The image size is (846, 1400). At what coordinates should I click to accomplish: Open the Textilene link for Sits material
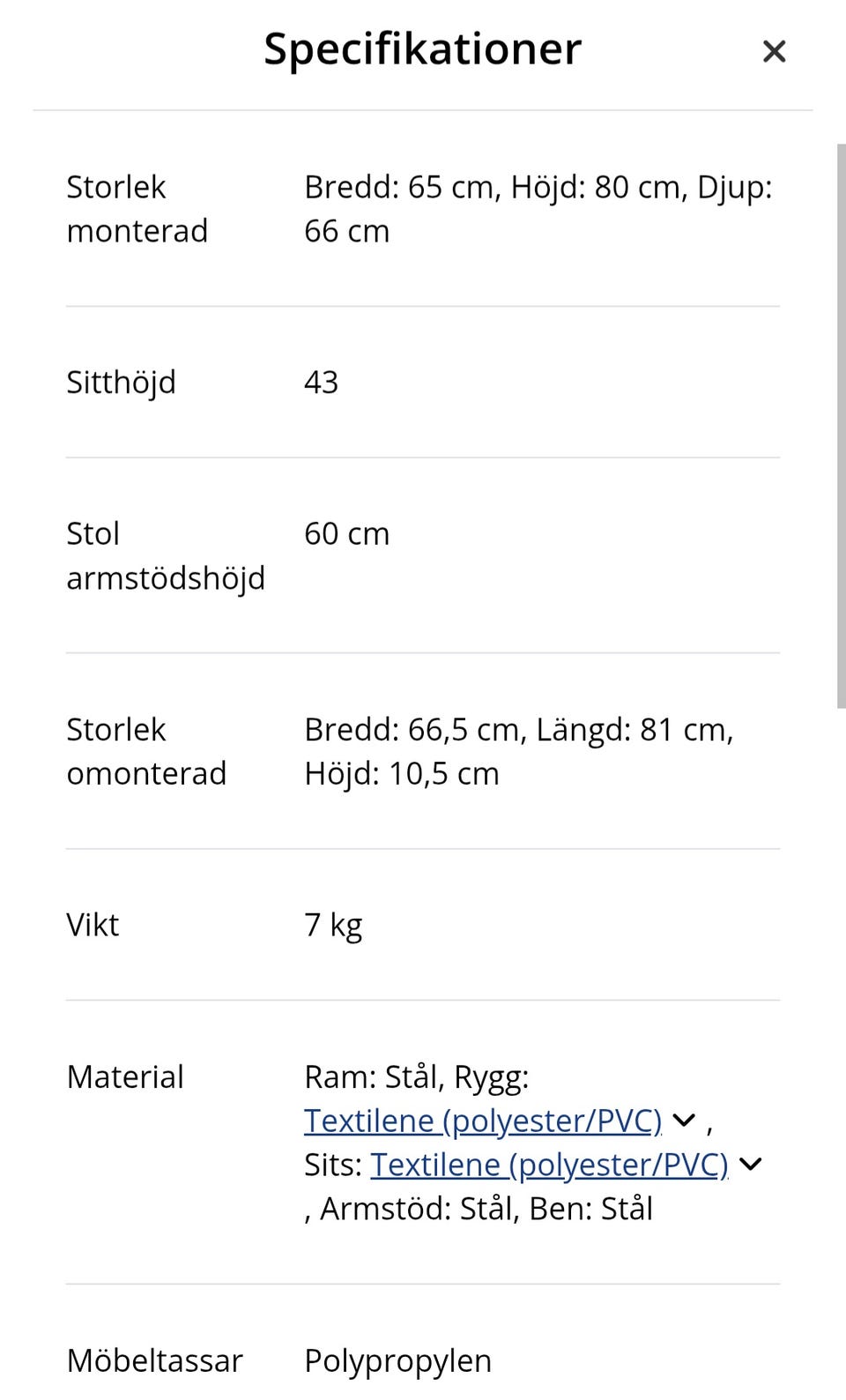549,1165
